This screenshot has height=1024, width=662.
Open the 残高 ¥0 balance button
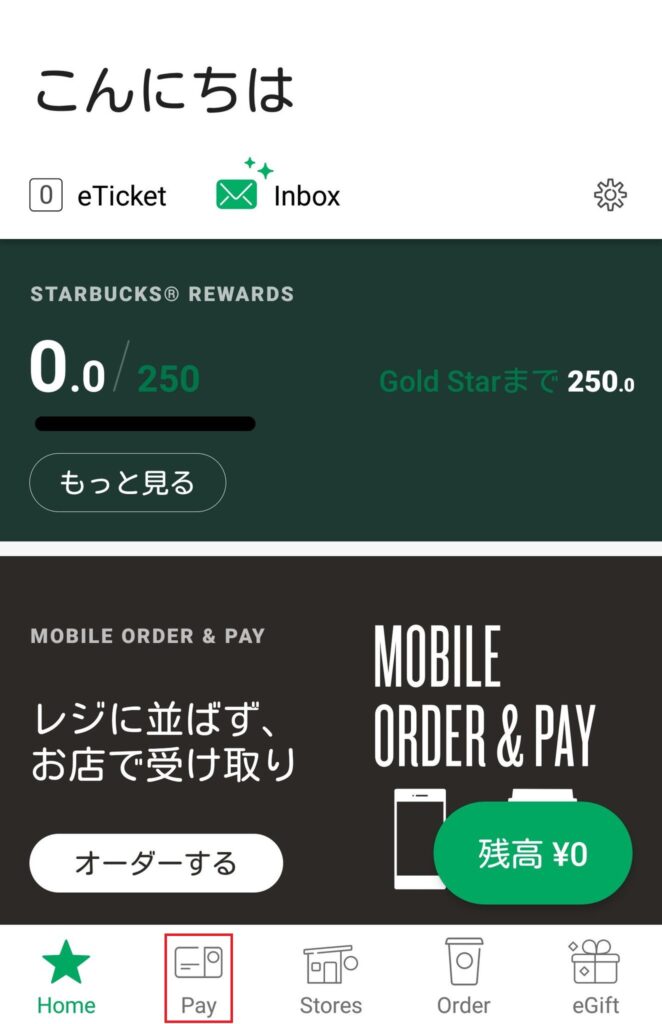(532, 854)
